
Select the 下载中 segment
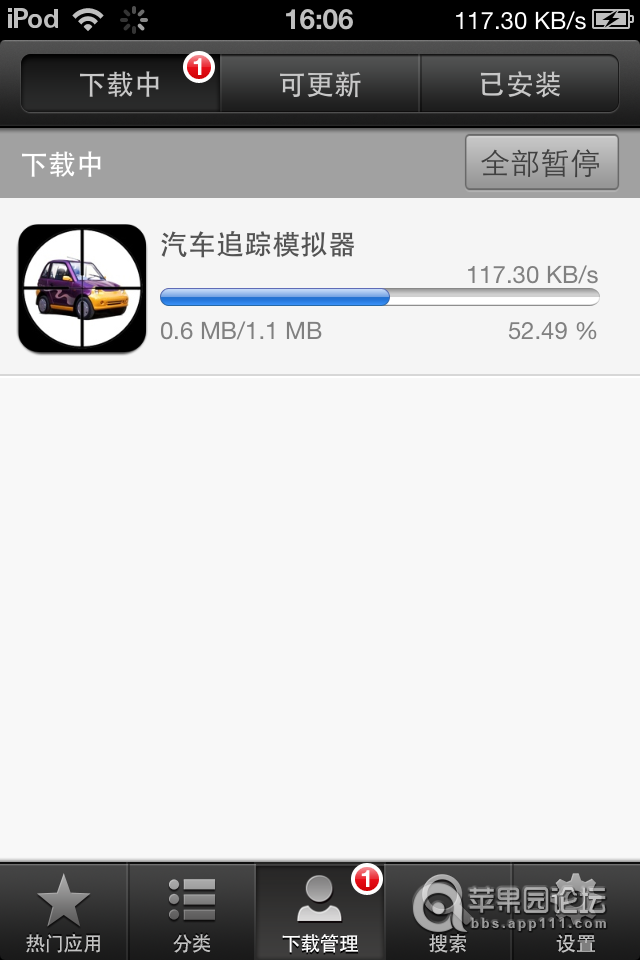point(120,84)
